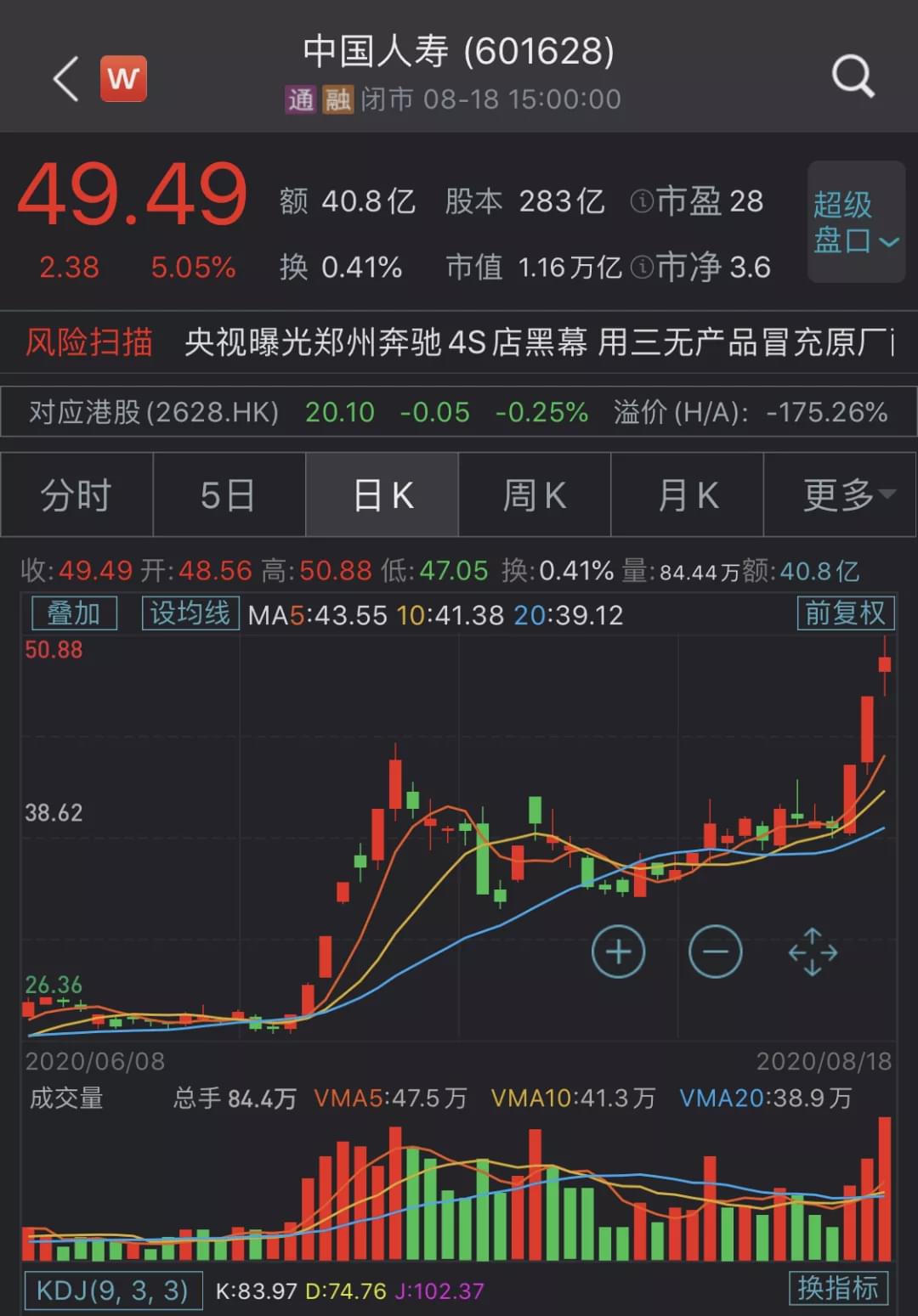Open the 风险扫描 news headline

click(539, 342)
